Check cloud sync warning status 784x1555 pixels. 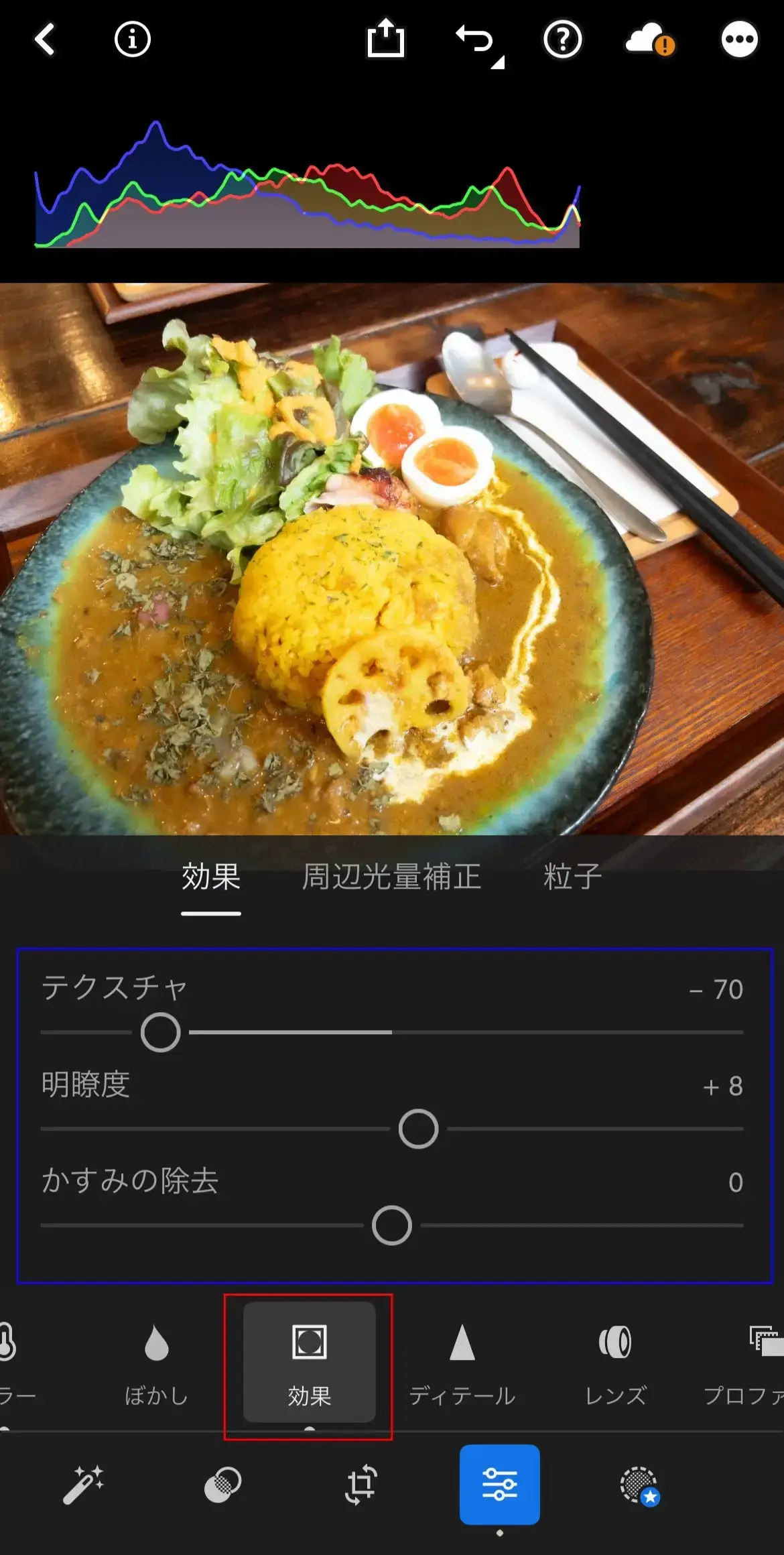click(x=650, y=40)
